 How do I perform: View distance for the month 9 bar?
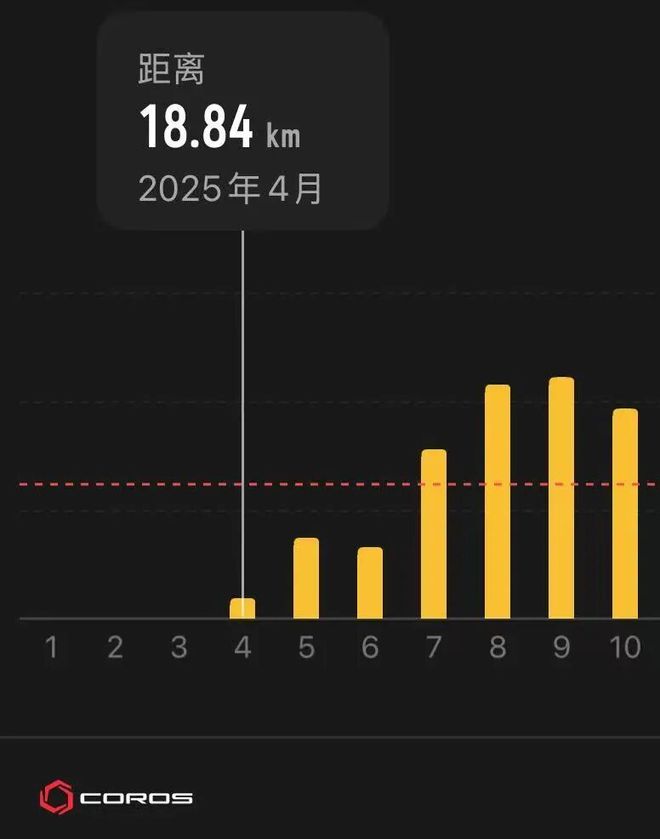(x=561, y=498)
